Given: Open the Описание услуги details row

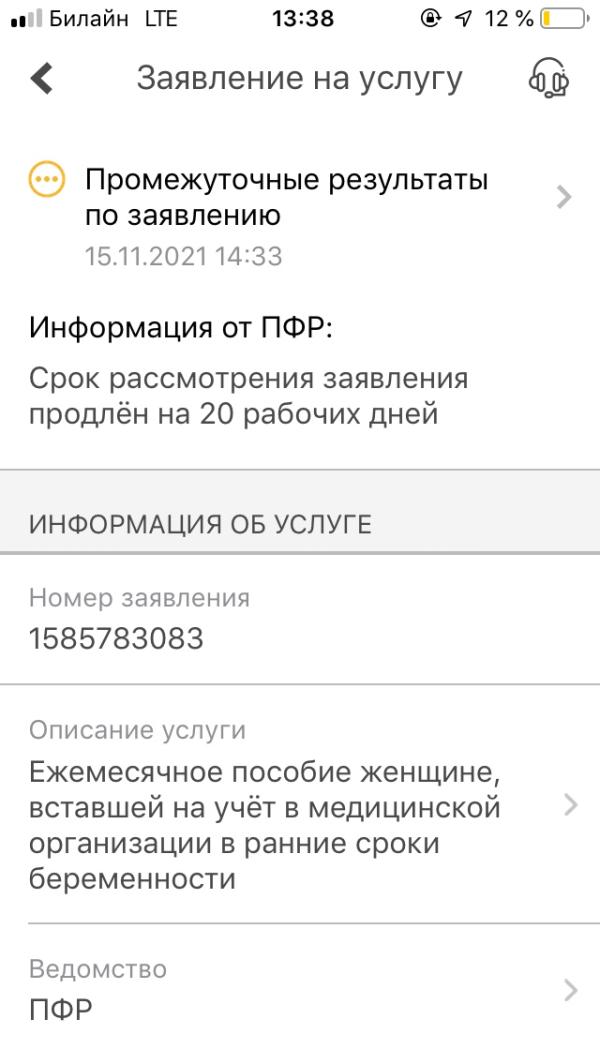Looking at the screenshot, I should pos(300,804).
